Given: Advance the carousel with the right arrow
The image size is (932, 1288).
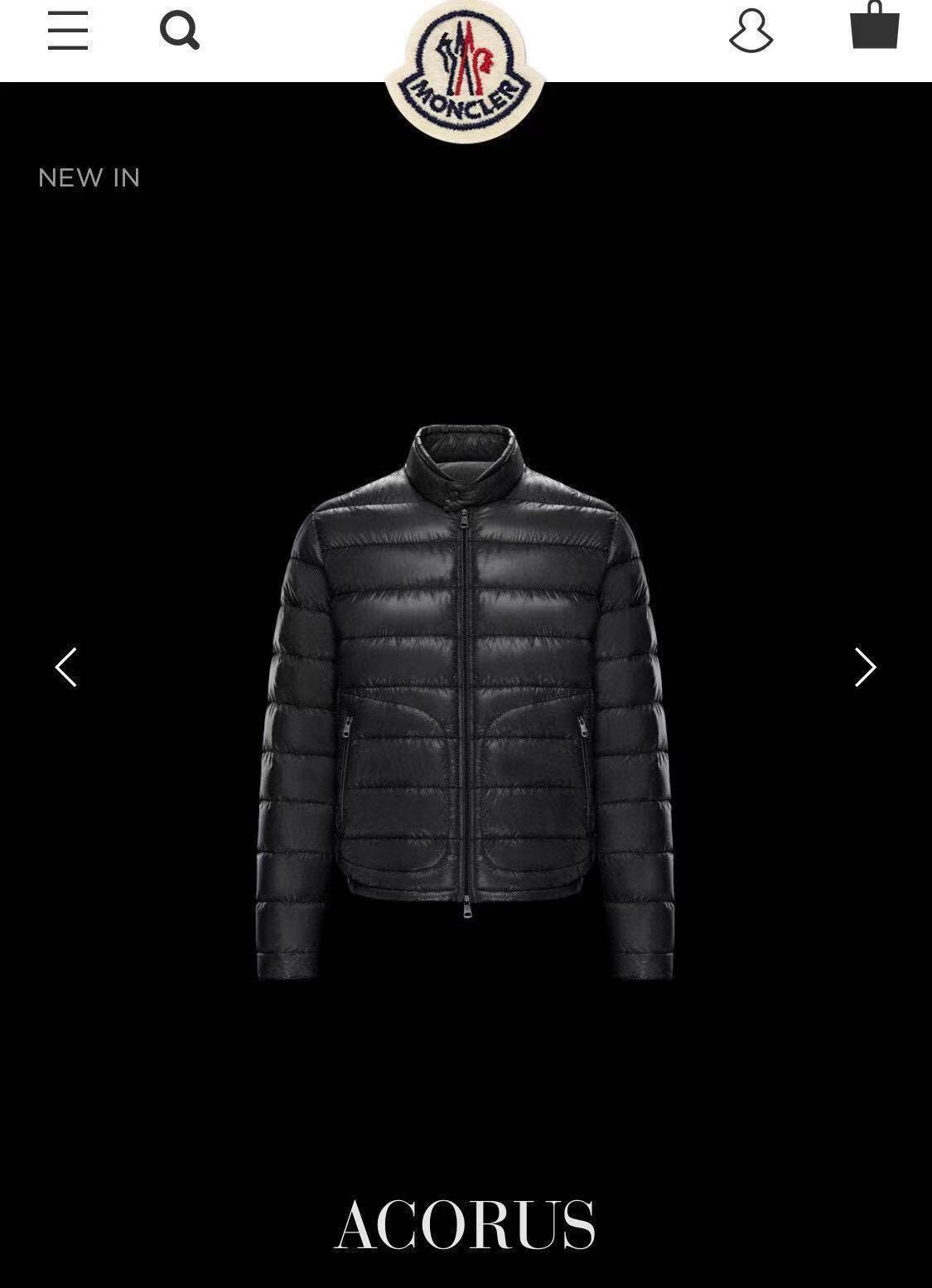Looking at the screenshot, I should click(864, 667).
